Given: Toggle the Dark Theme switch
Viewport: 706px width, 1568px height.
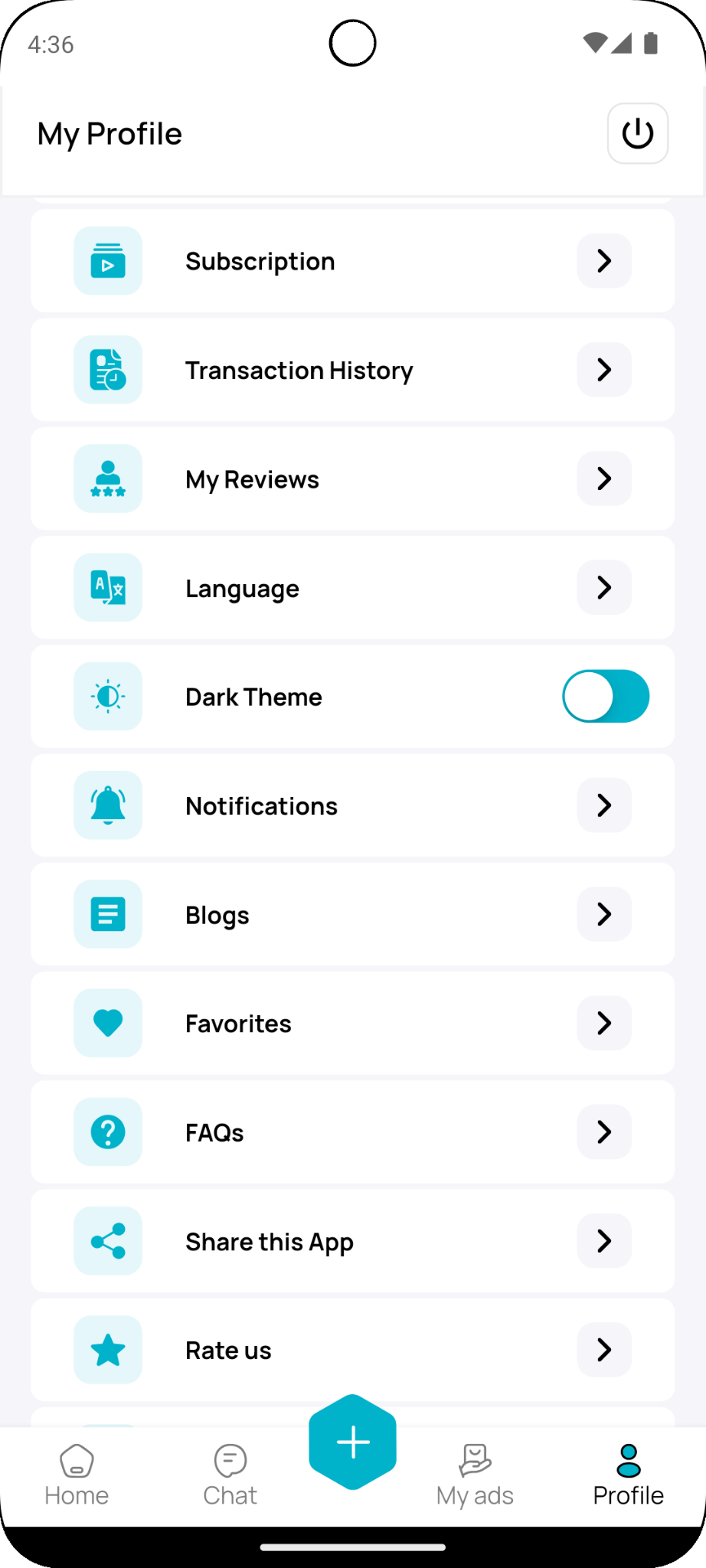Looking at the screenshot, I should 605,697.
